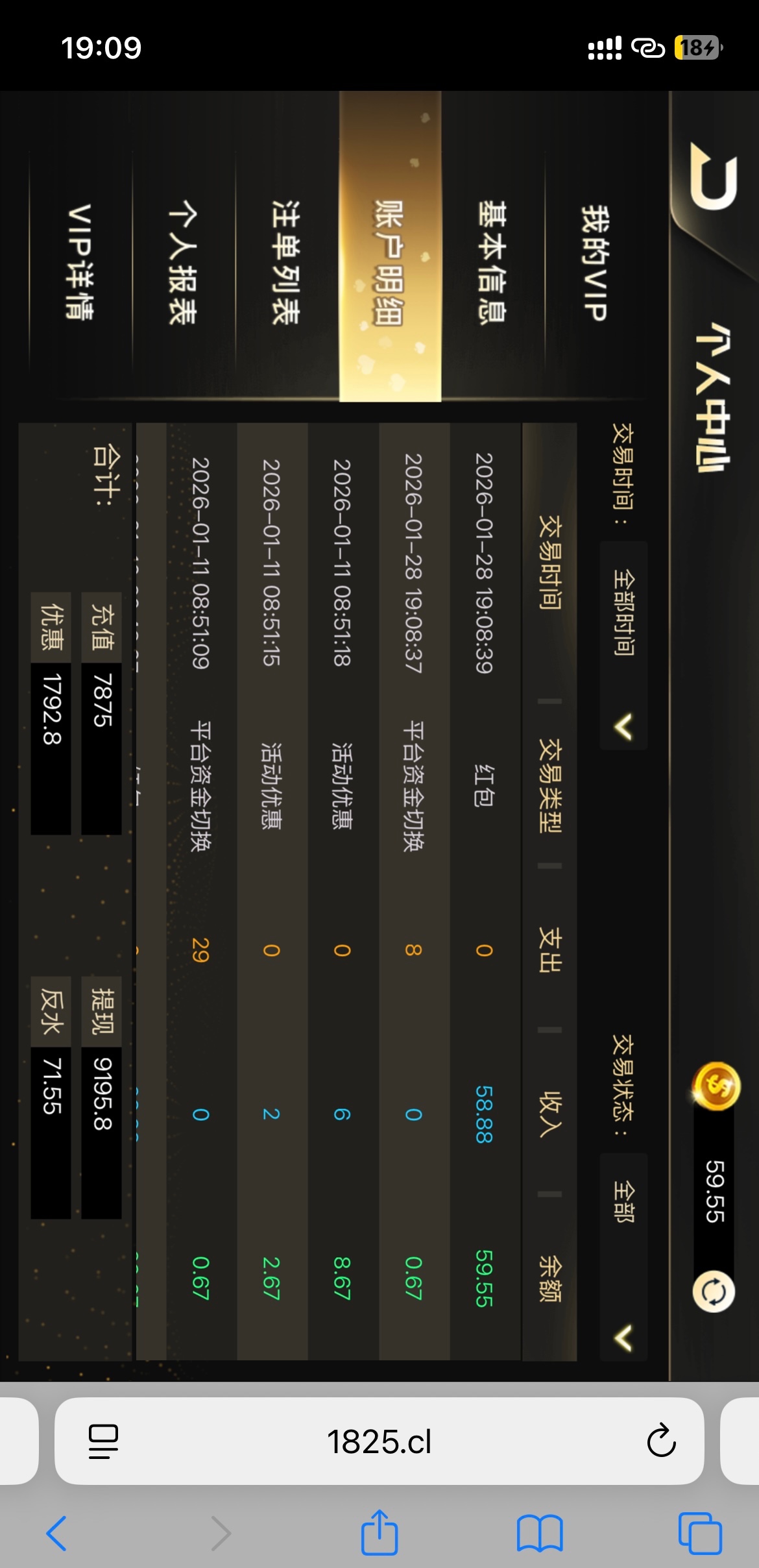Show all open Safari tabs

click(x=699, y=1533)
